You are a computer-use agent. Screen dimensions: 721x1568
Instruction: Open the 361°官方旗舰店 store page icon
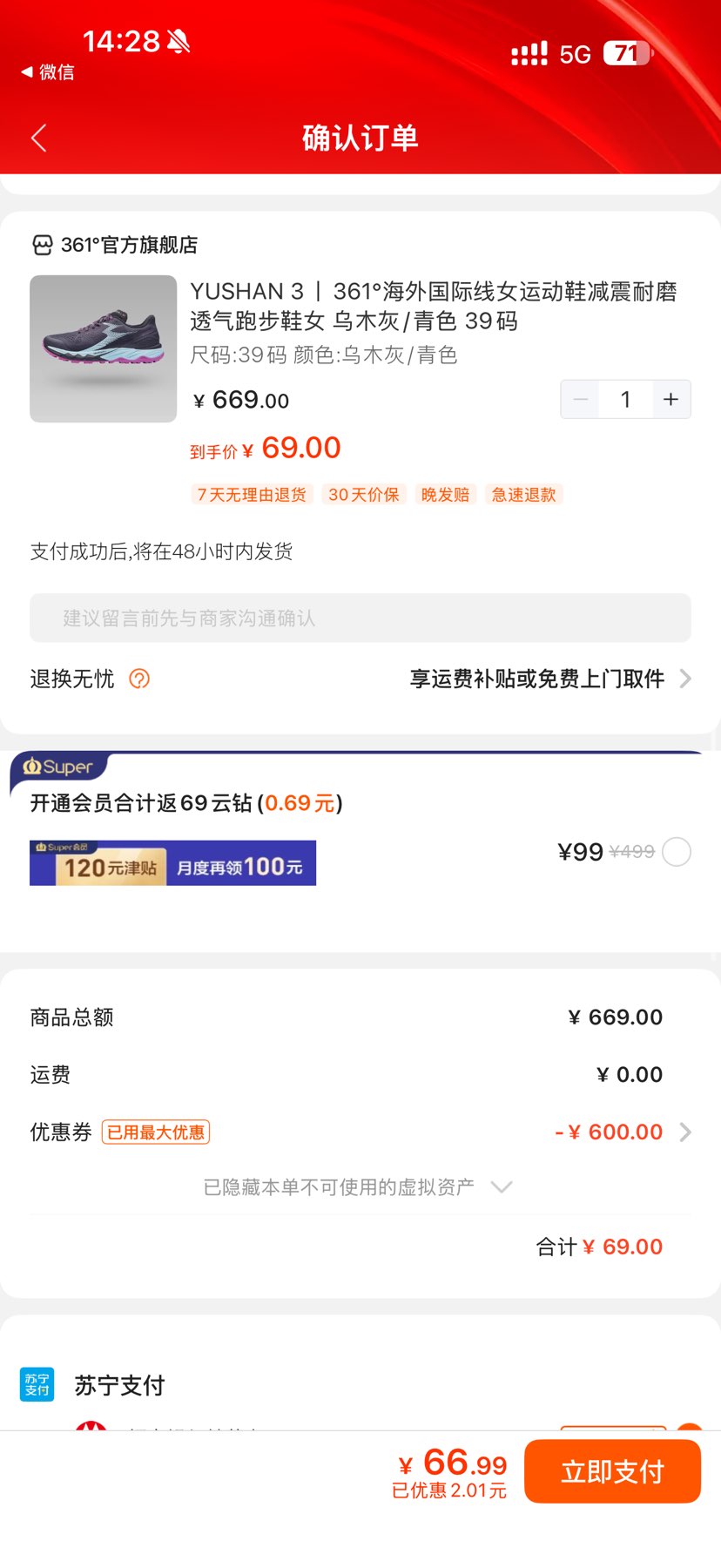40,245
